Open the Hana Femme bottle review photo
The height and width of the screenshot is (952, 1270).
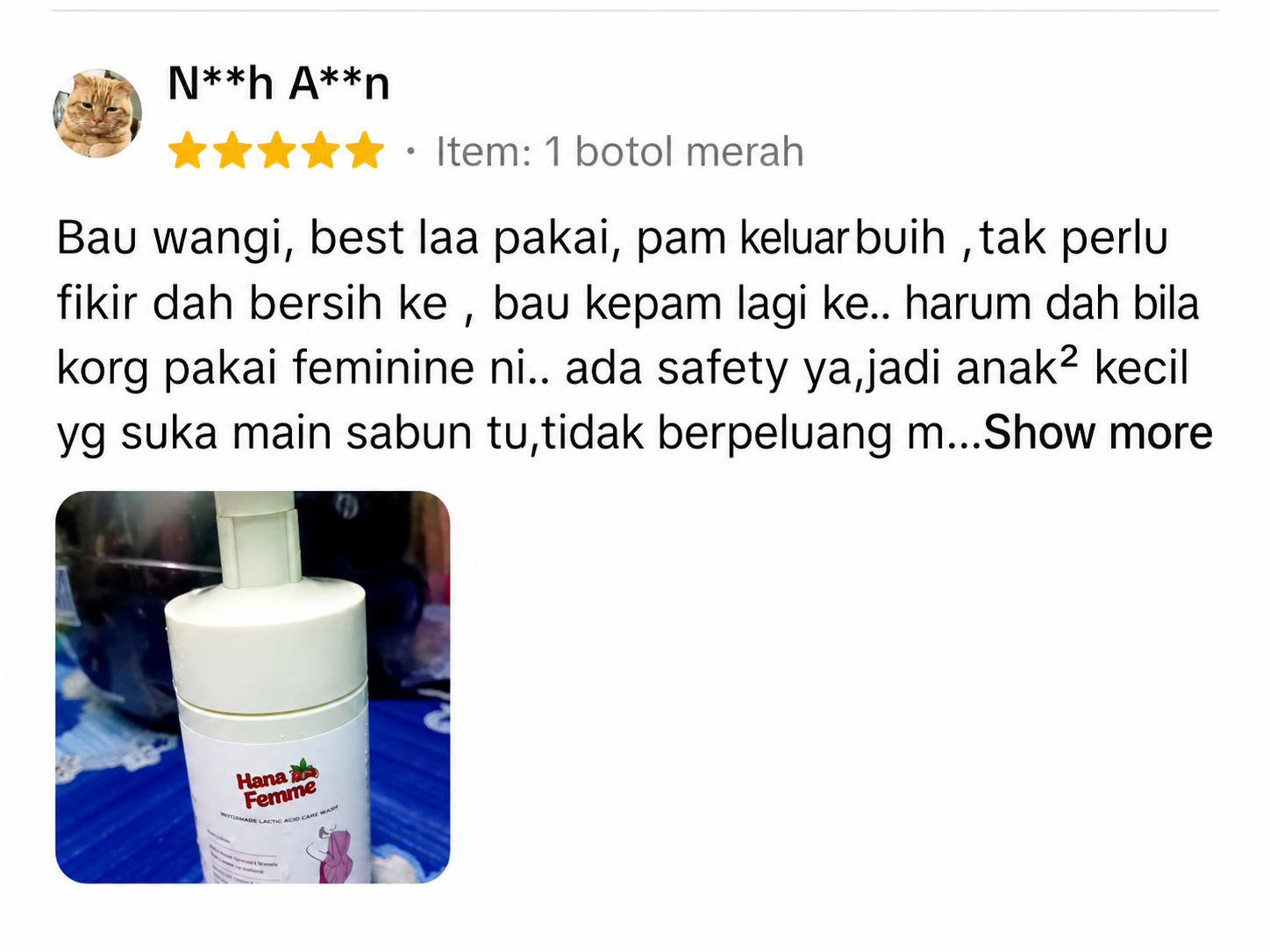(253, 687)
